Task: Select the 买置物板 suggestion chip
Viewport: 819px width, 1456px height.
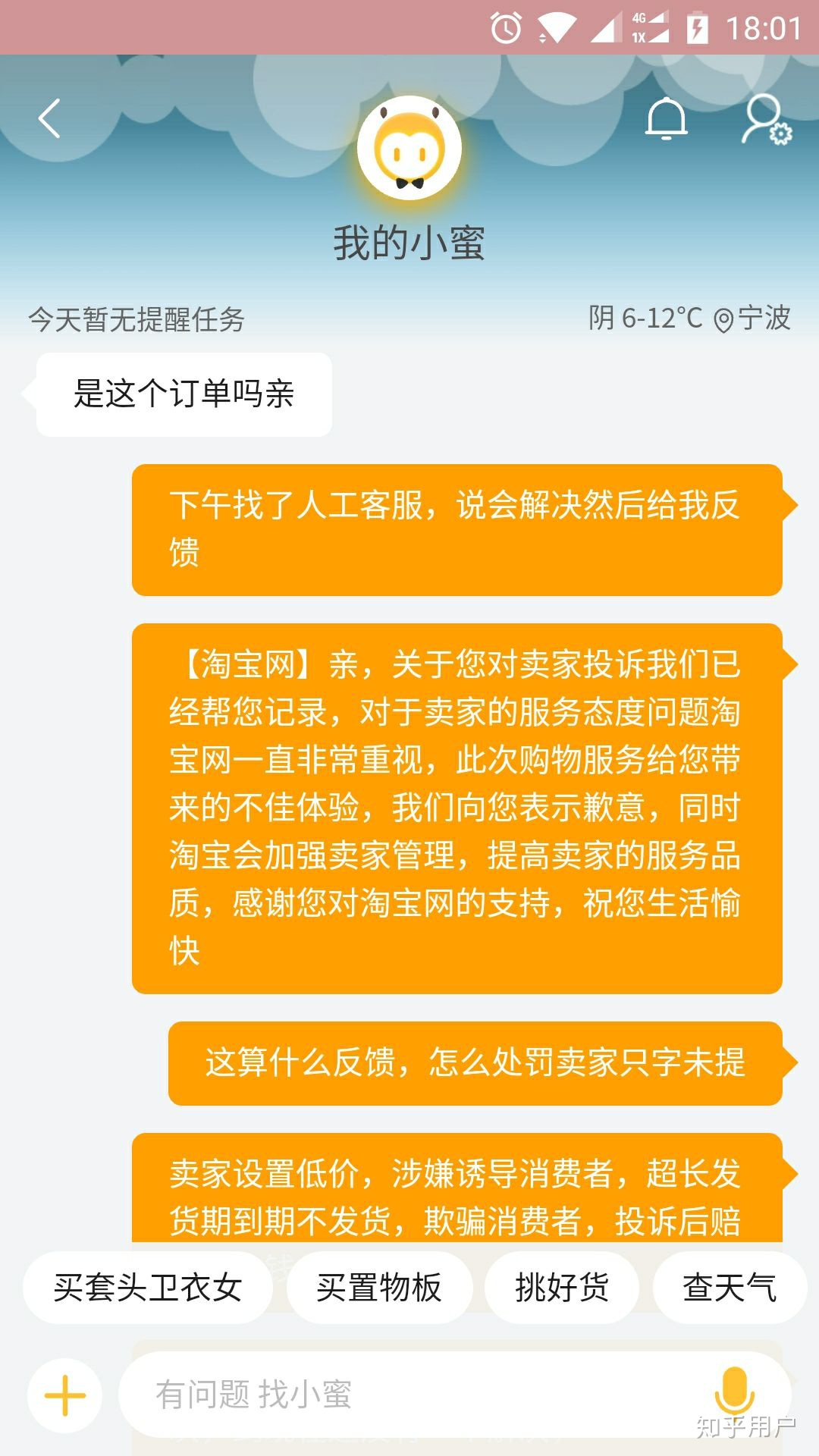Action: 379,1288
